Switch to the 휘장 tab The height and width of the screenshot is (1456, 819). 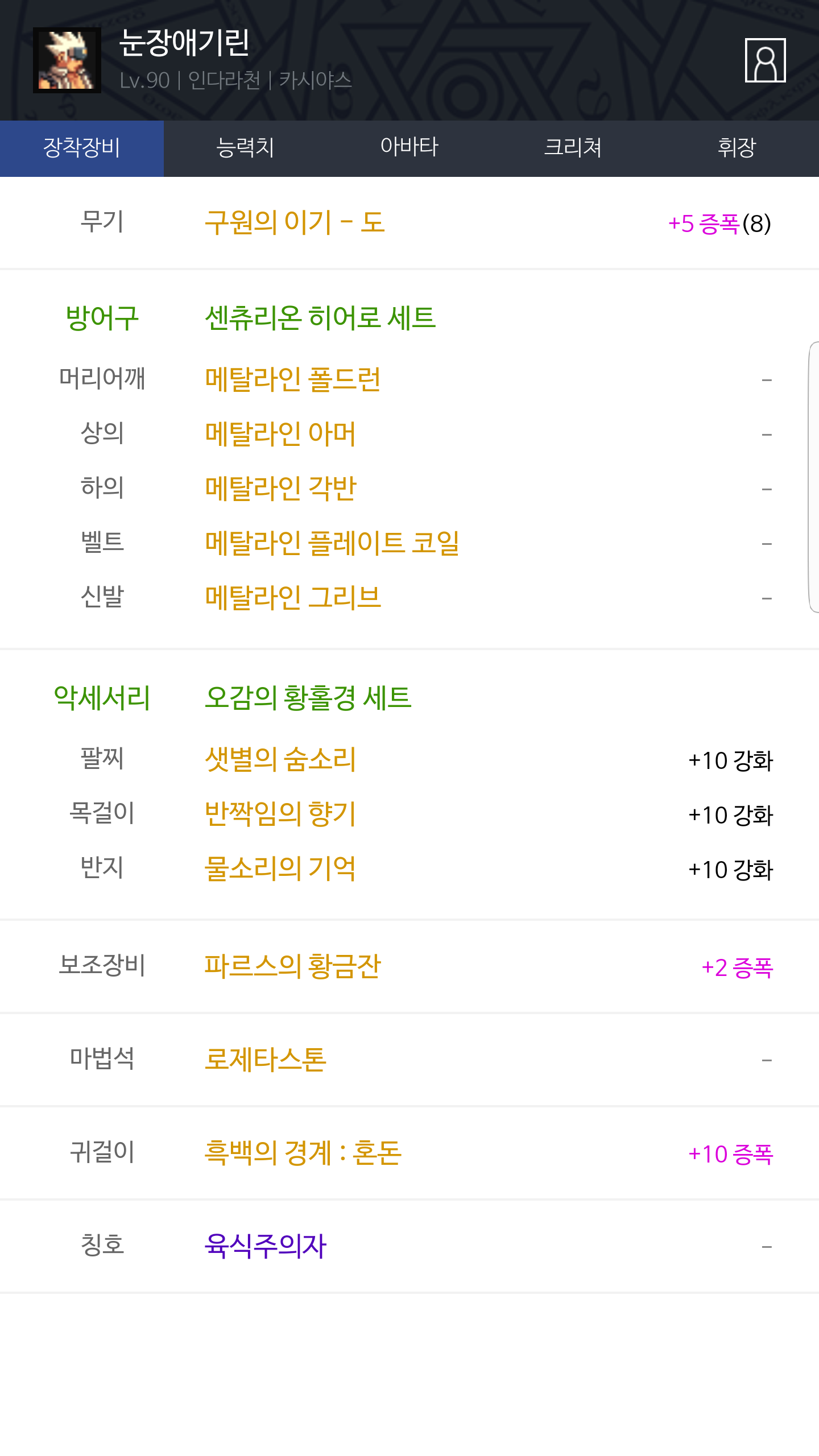(737, 148)
